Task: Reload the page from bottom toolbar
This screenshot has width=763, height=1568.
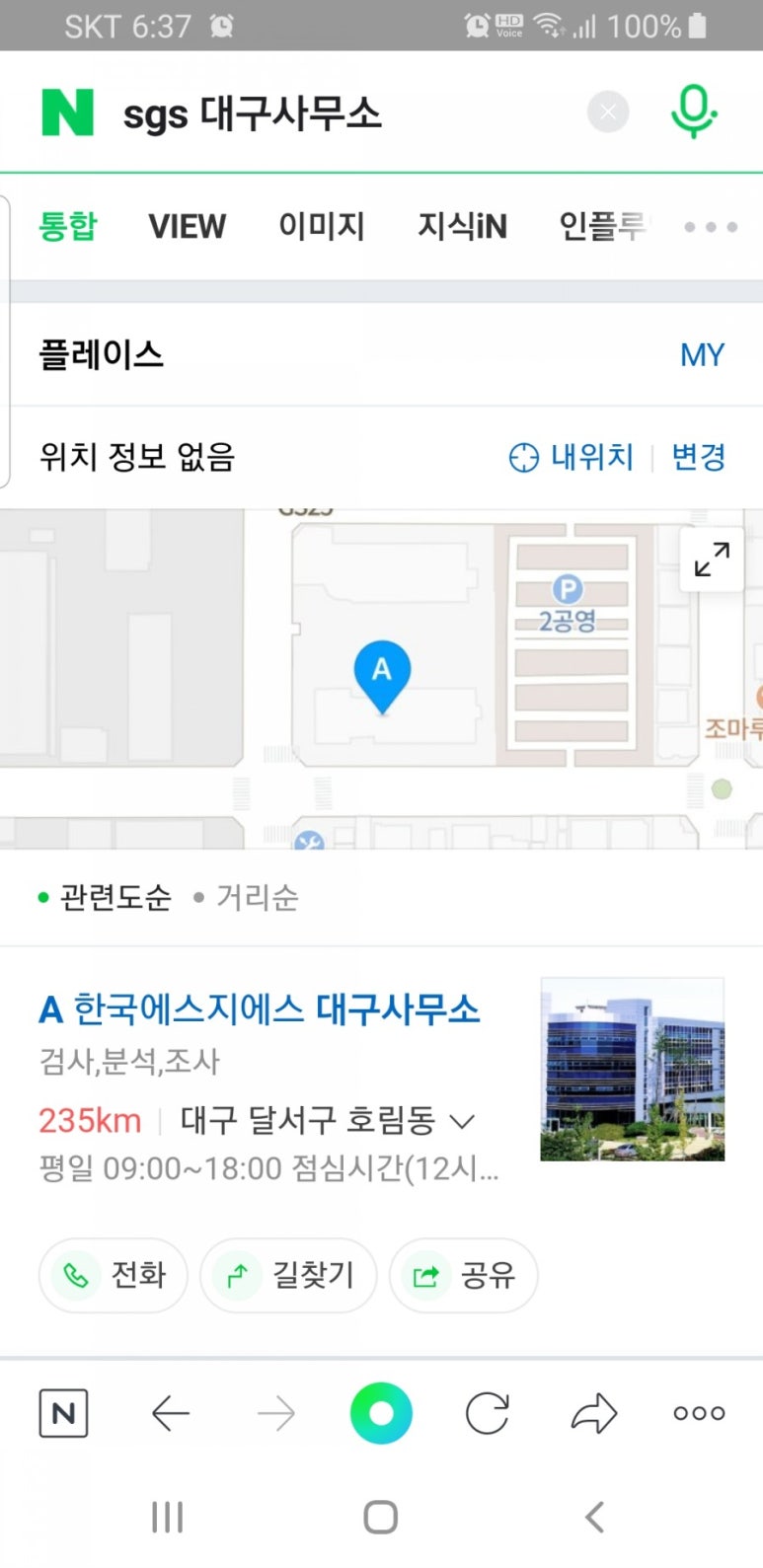Action: 487,1413
